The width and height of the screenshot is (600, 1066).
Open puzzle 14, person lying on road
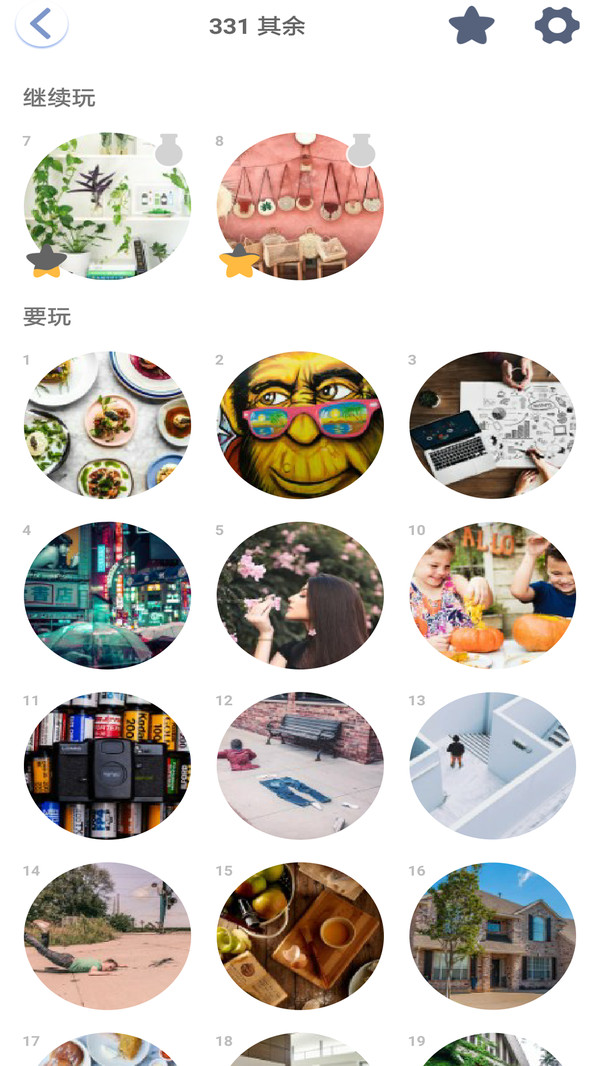[x=107, y=936]
